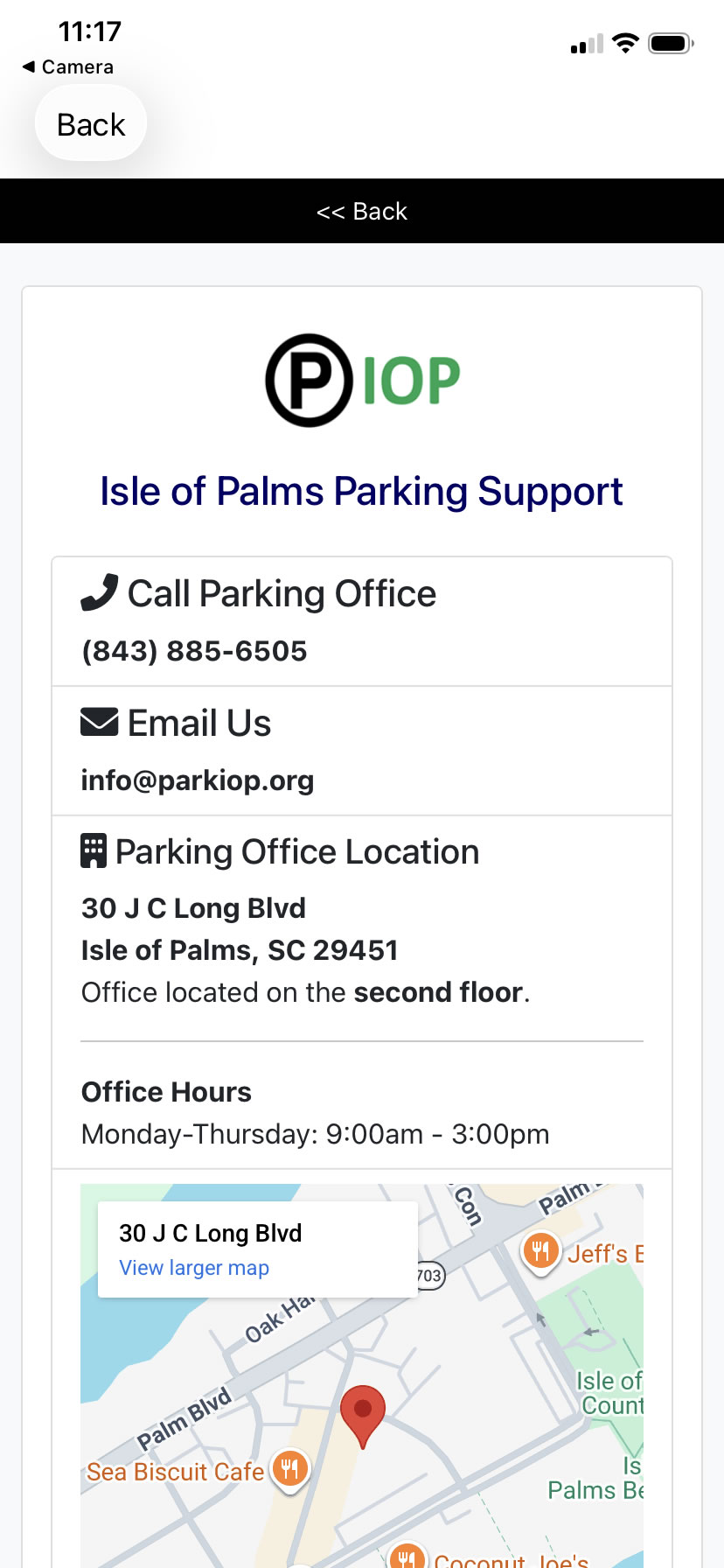The width and height of the screenshot is (724, 1568).
Task: Email info@parkiop.org
Action: (198, 780)
